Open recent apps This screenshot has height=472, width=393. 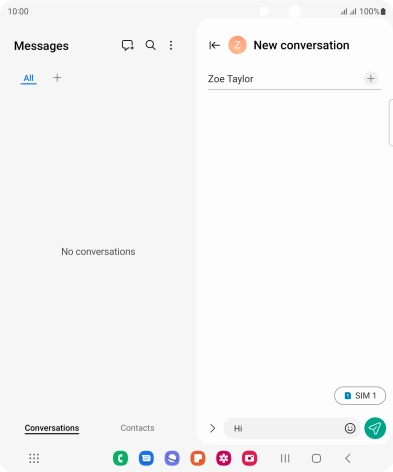pyautogui.click(x=285, y=458)
